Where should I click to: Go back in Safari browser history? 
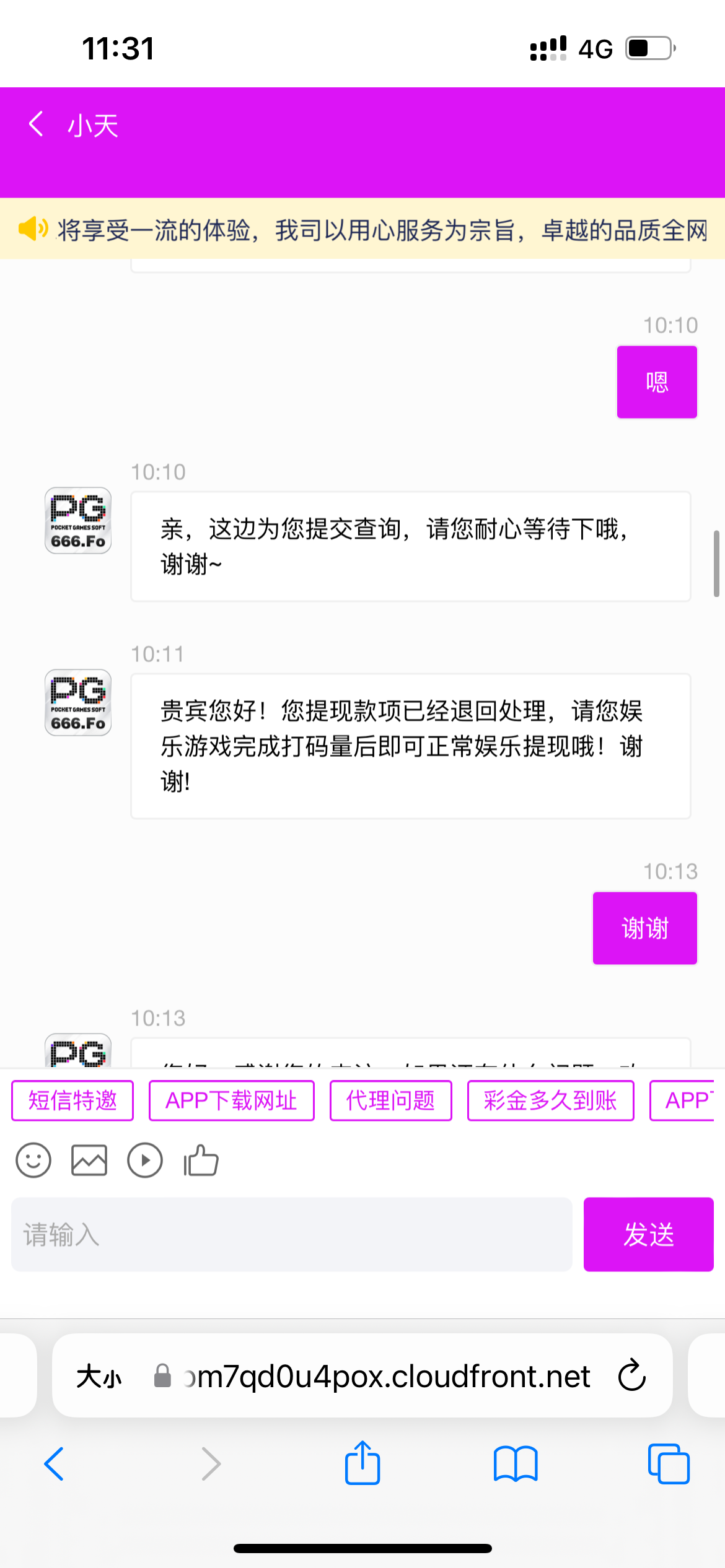pyautogui.click(x=55, y=1464)
